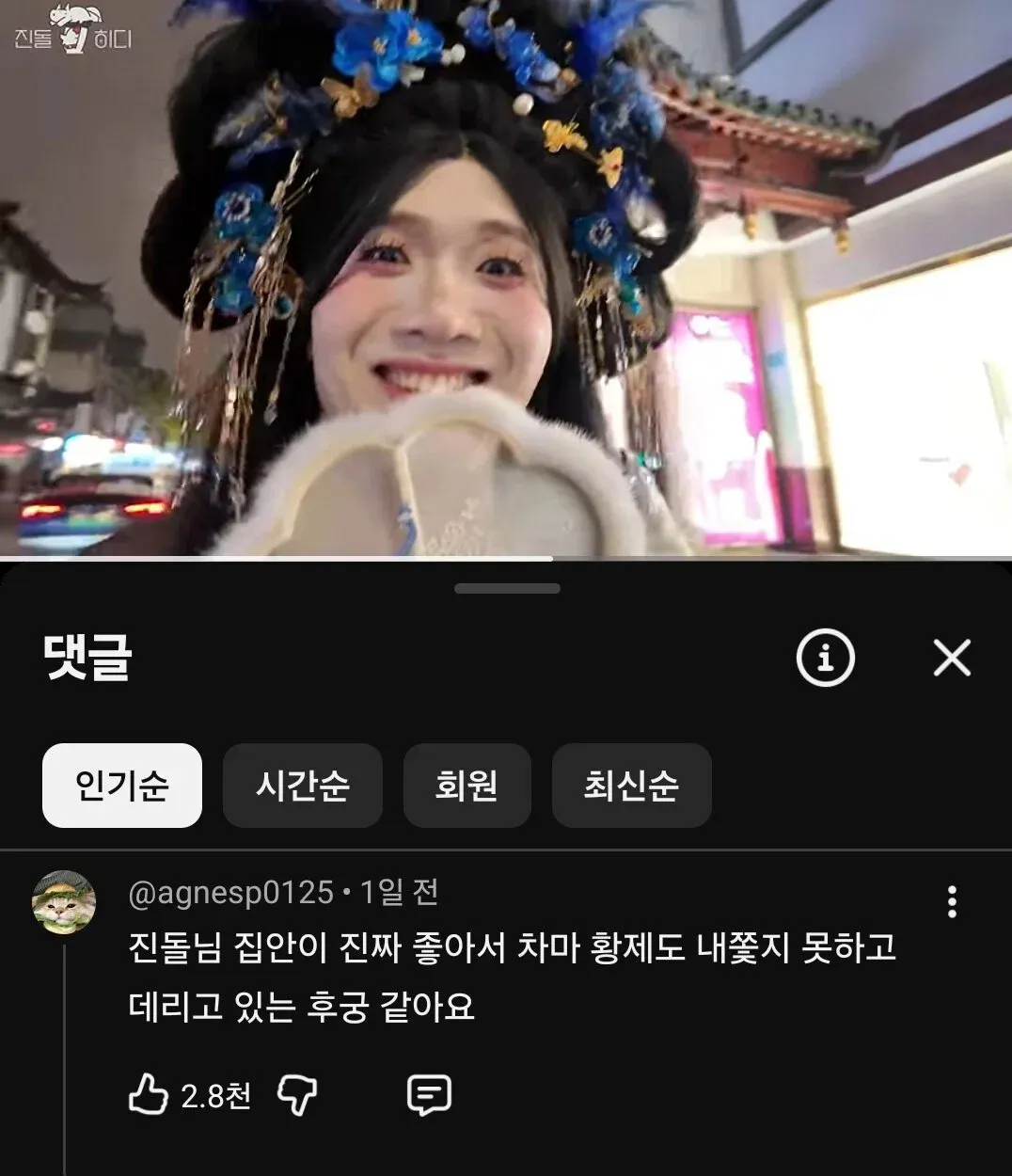Close the 댓글 comments panel

click(x=952, y=658)
